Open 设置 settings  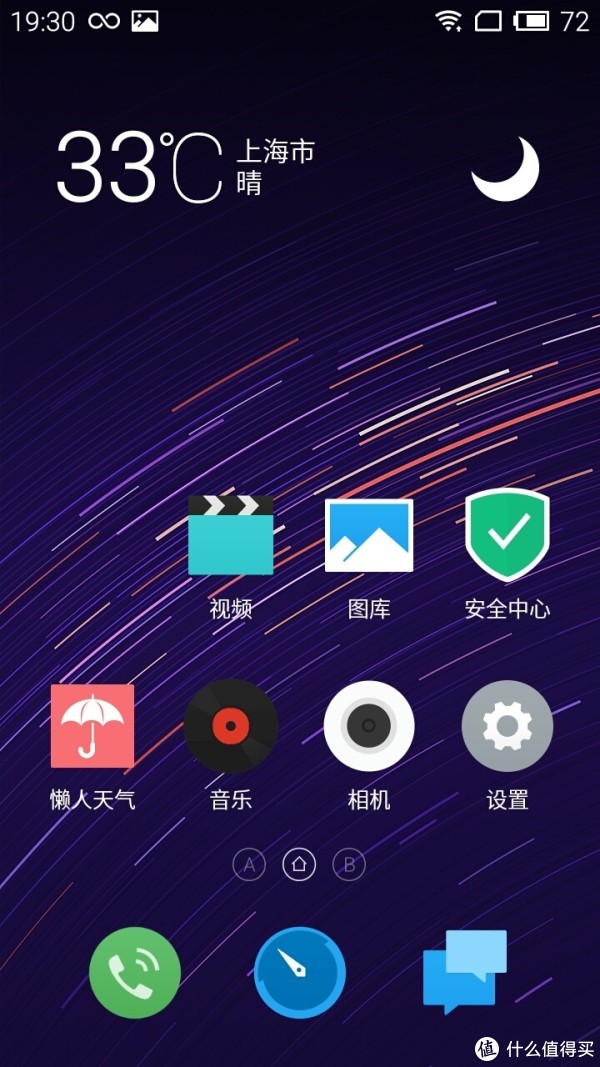coord(507,727)
